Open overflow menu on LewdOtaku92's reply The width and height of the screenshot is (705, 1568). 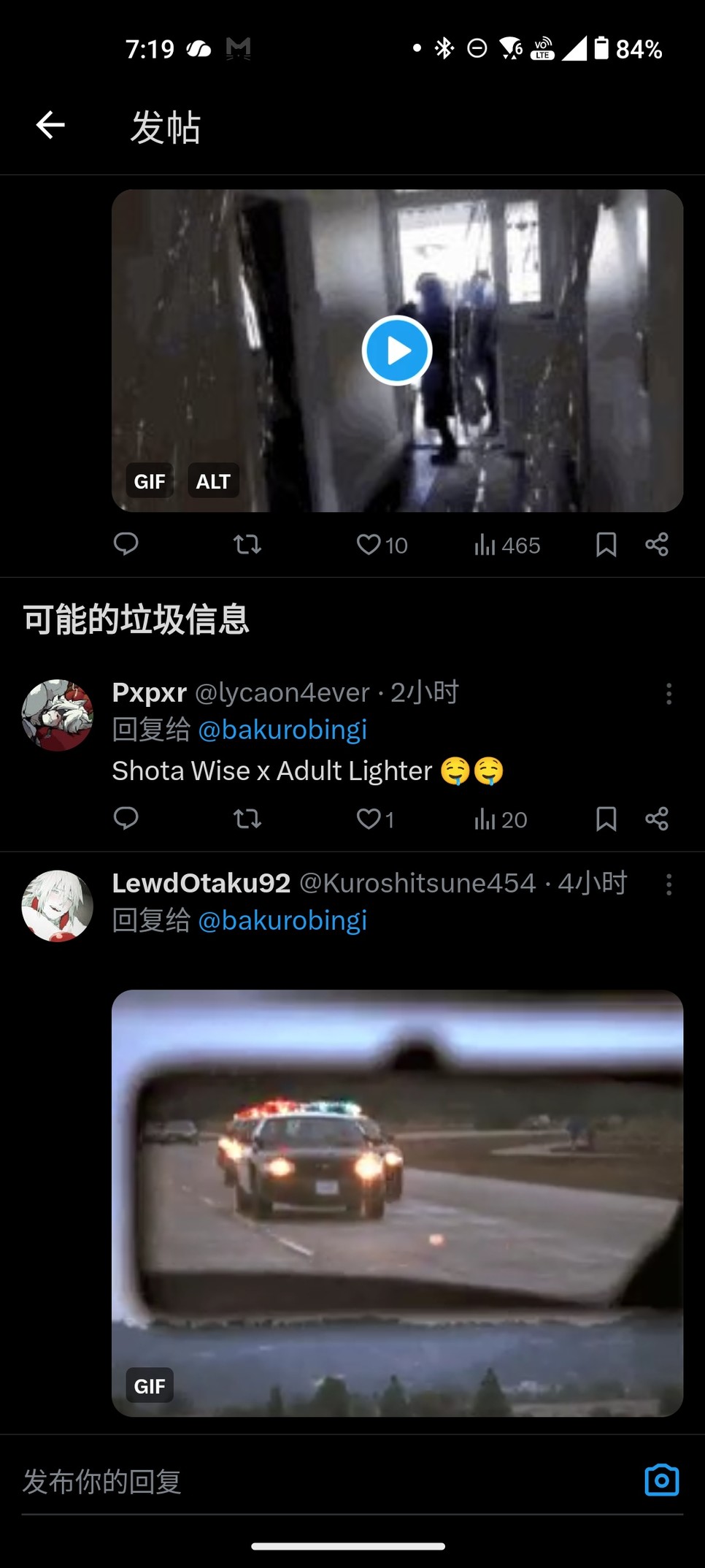[669, 884]
